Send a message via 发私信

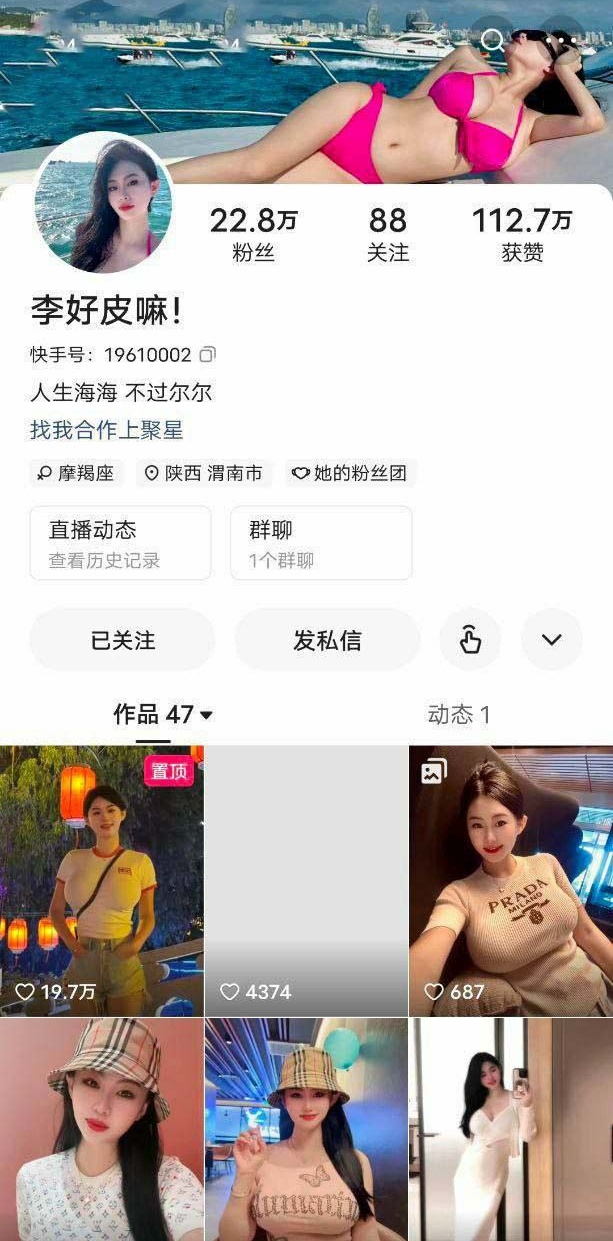(327, 640)
